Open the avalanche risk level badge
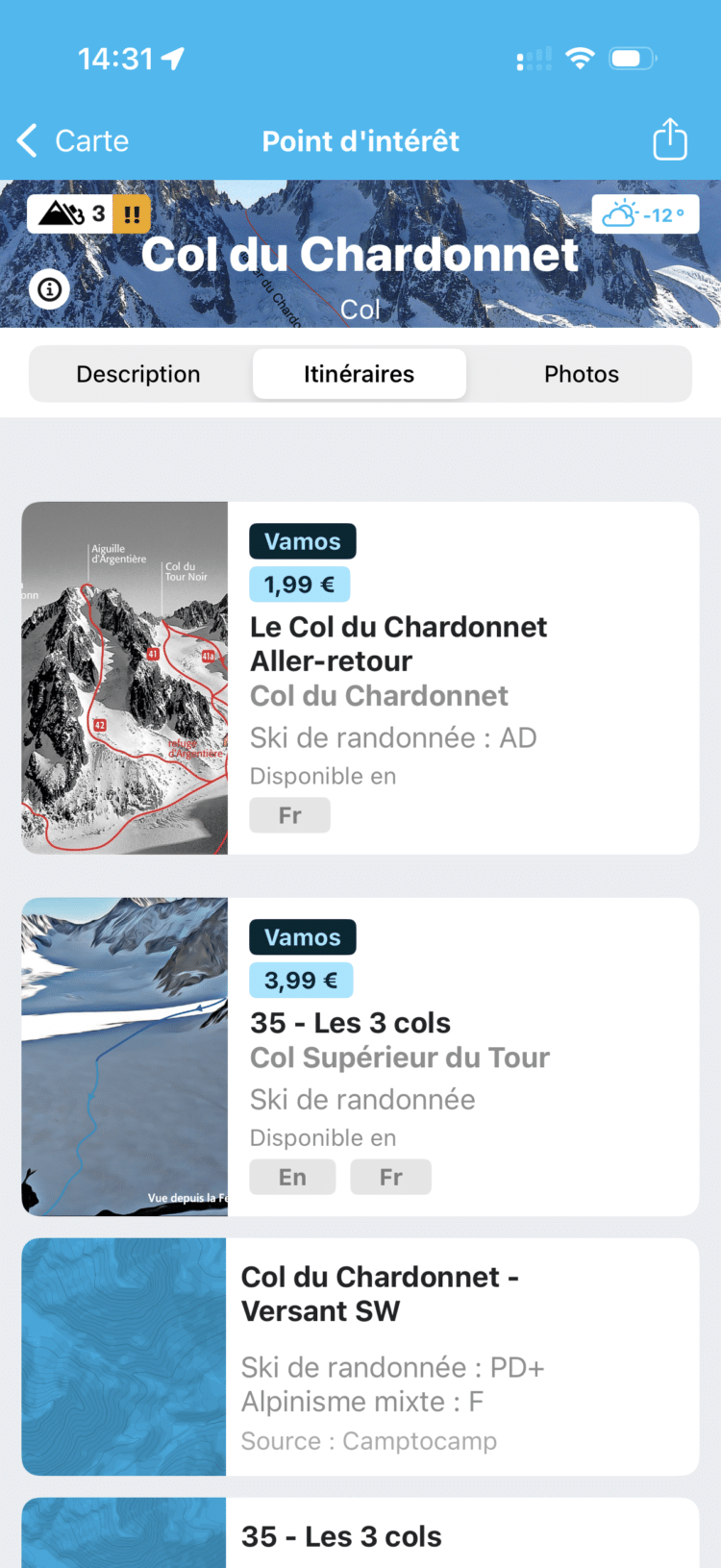This screenshot has height=1568, width=721. tap(88, 213)
